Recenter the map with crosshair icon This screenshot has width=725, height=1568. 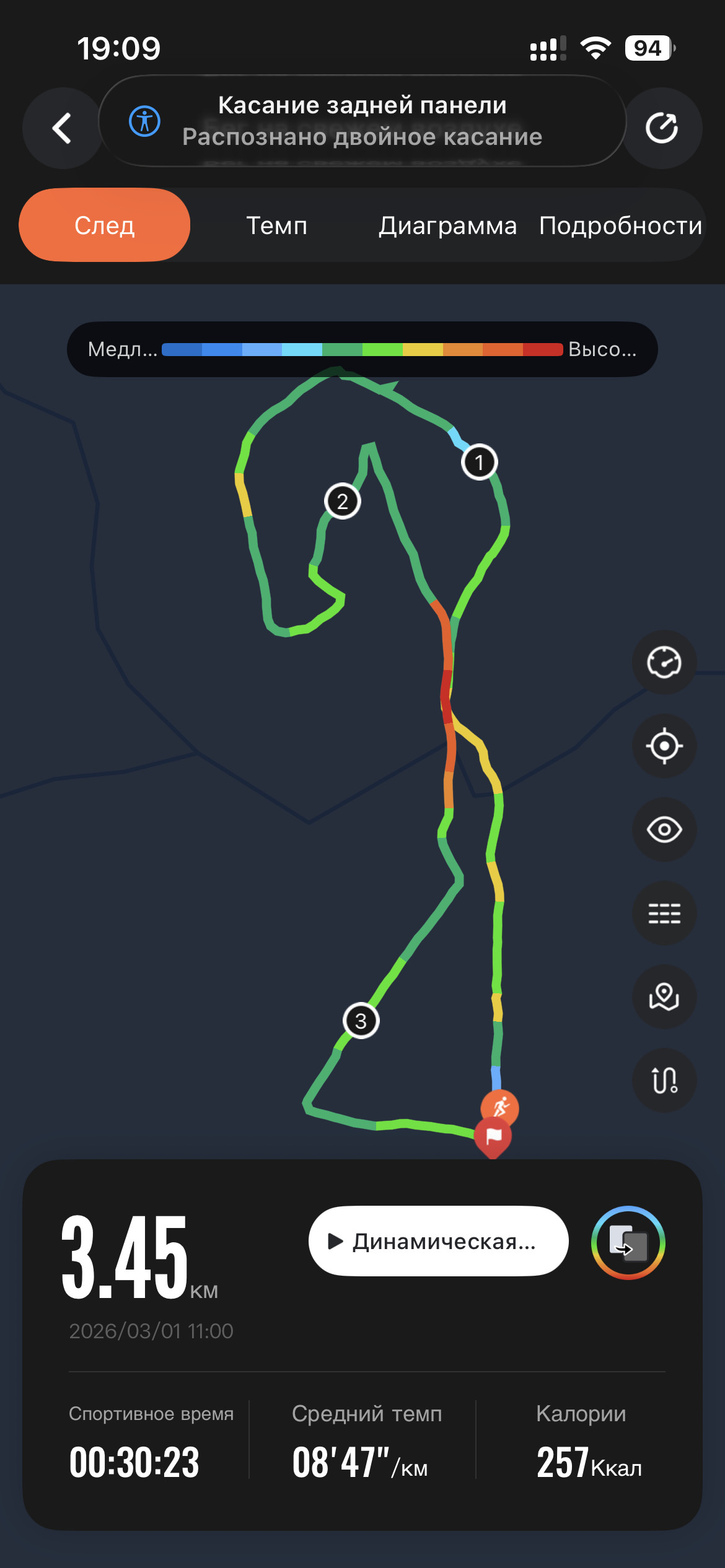tap(664, 746)
